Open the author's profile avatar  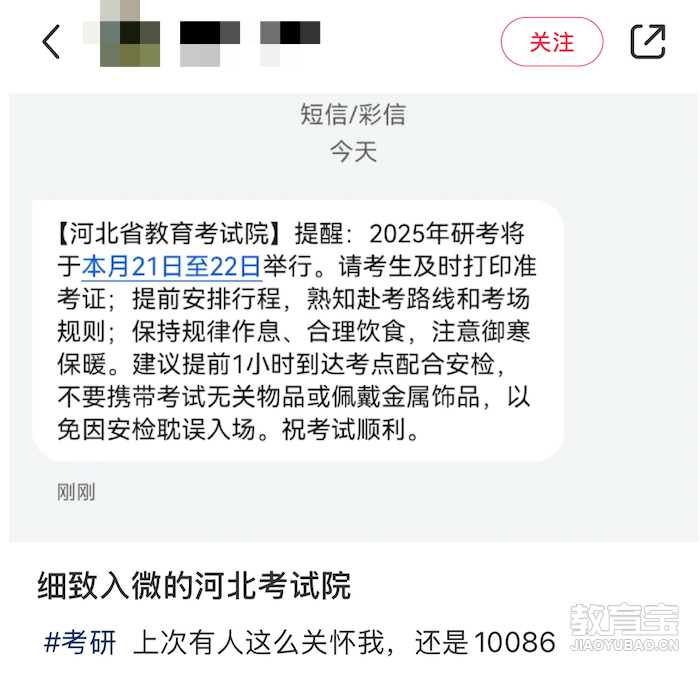point(128,40)
